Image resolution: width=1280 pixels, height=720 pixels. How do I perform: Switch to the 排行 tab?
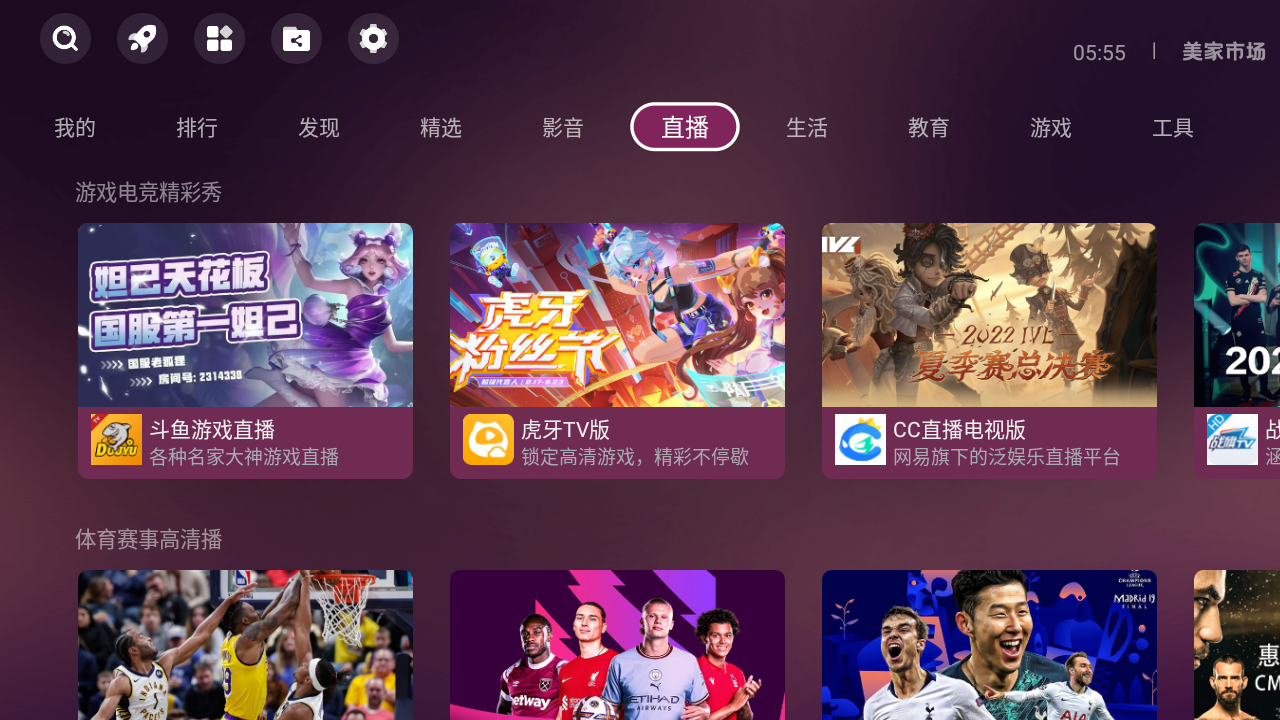(197, 128)
